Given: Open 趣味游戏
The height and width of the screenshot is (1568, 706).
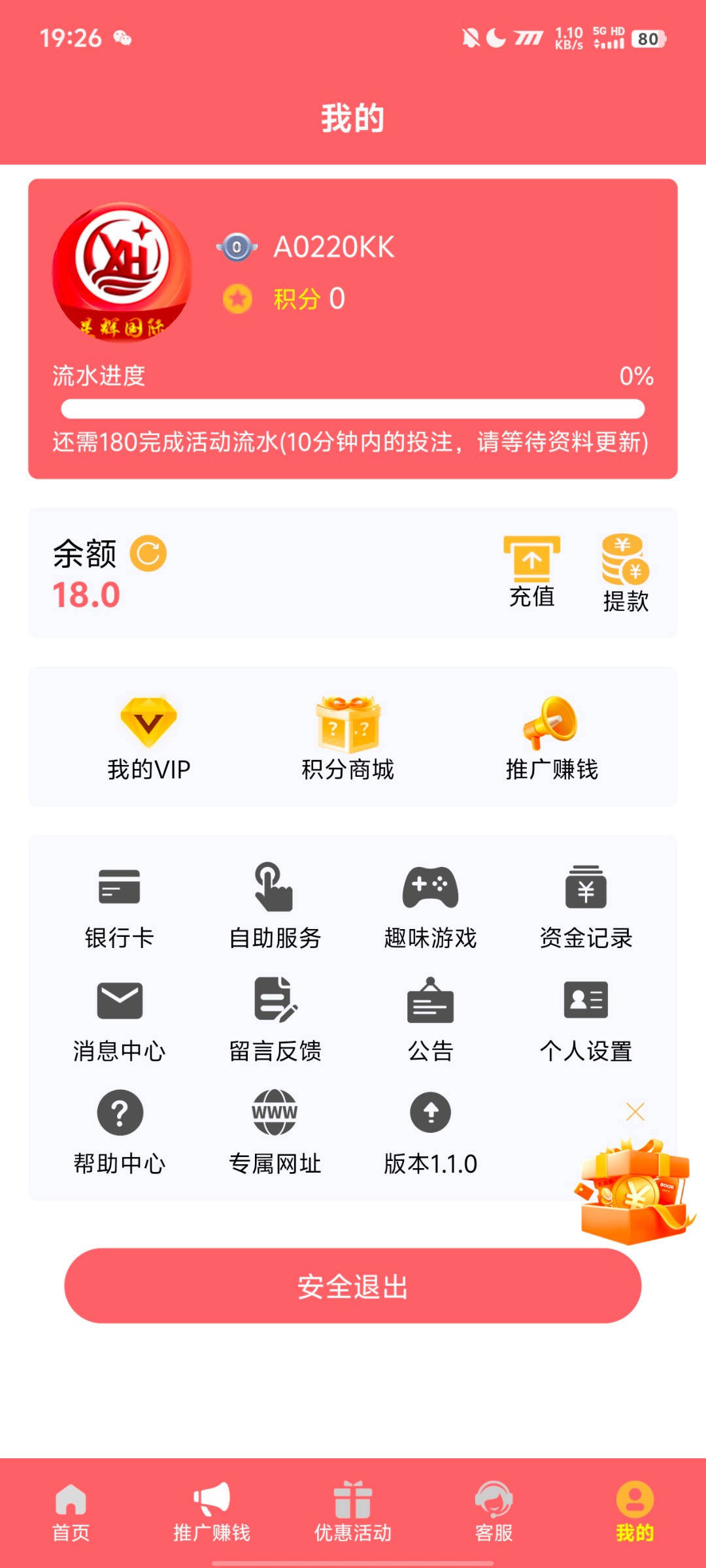Looking at the screenshot, I should pos(430,908).
